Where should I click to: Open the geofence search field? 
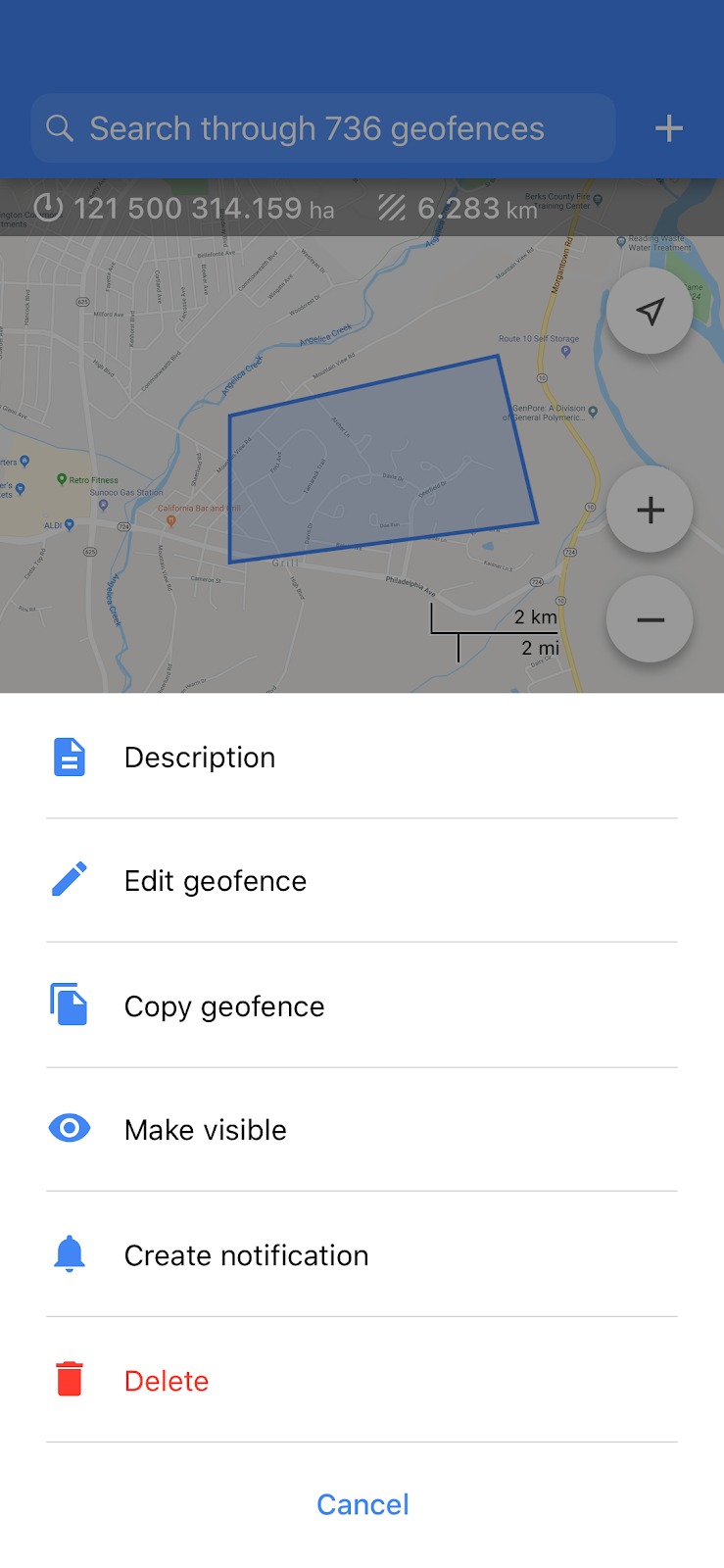323,128
